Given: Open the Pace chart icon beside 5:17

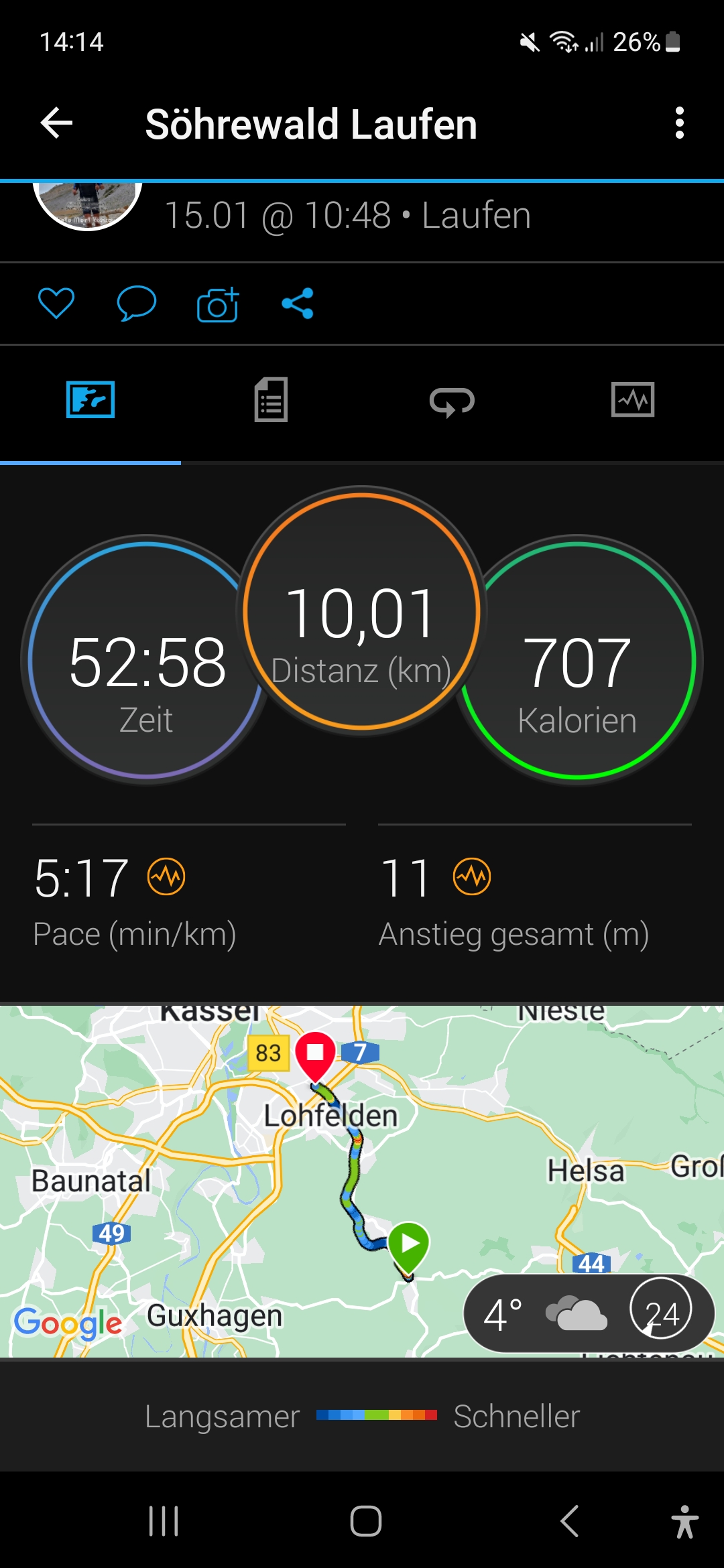Looking at the screenshot, I should (x=166, y=876).
